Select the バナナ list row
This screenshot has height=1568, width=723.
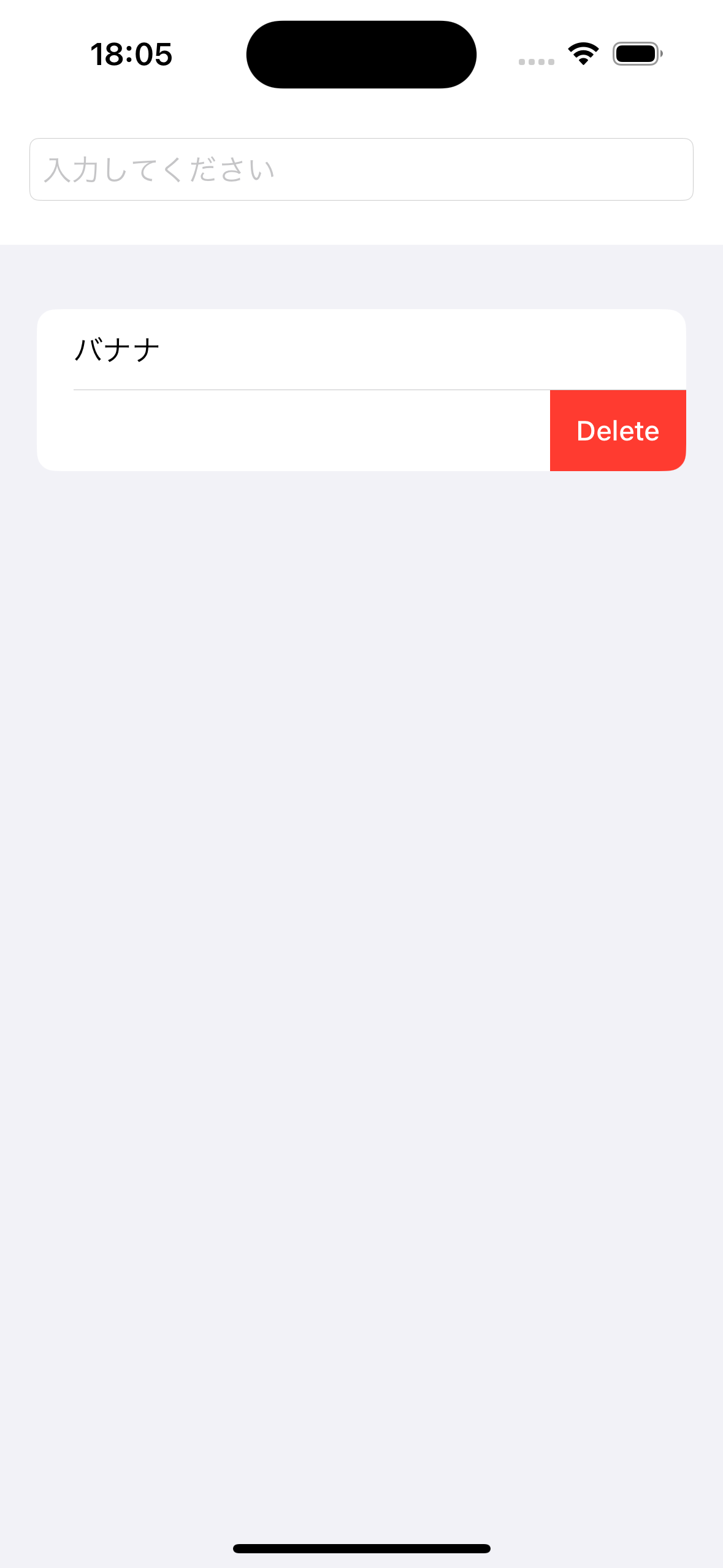361,350
